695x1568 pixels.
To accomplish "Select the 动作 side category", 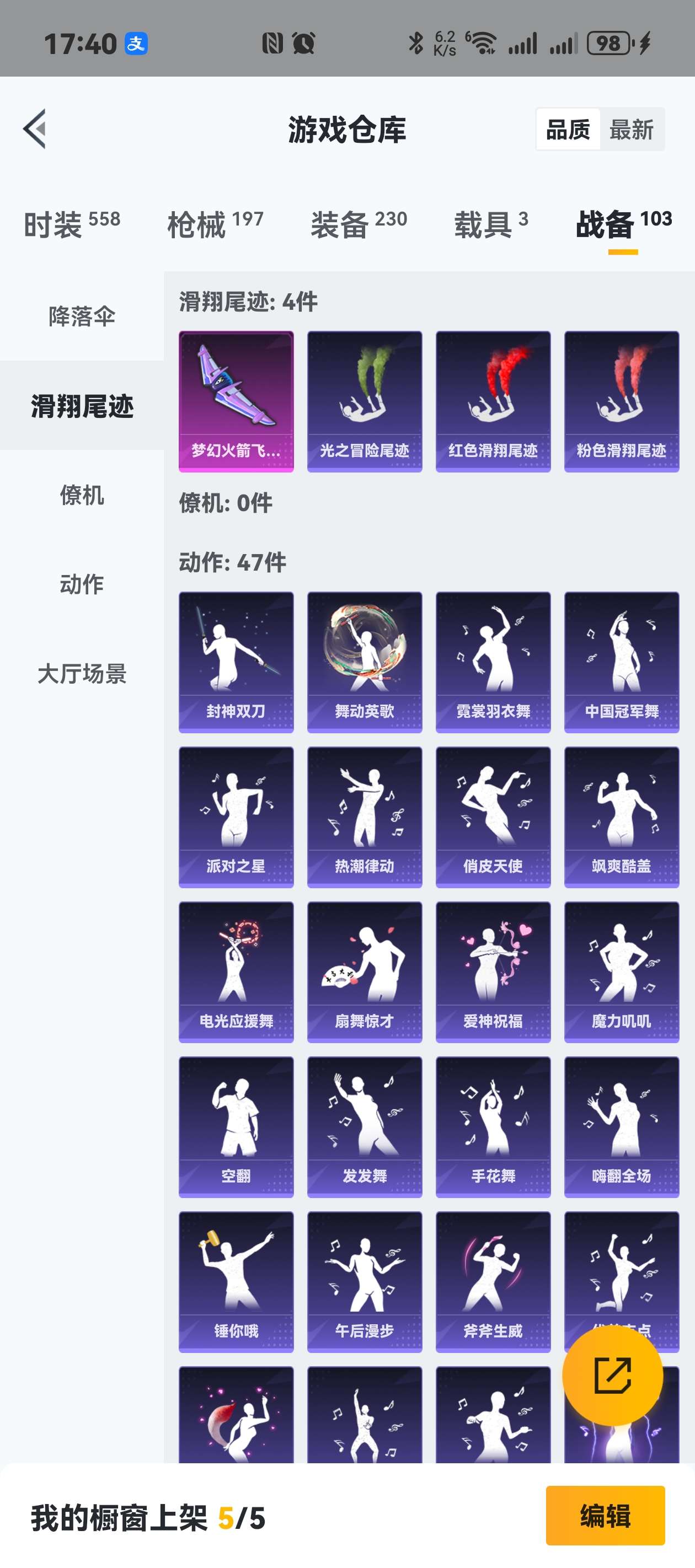I will tap(82, 584).
